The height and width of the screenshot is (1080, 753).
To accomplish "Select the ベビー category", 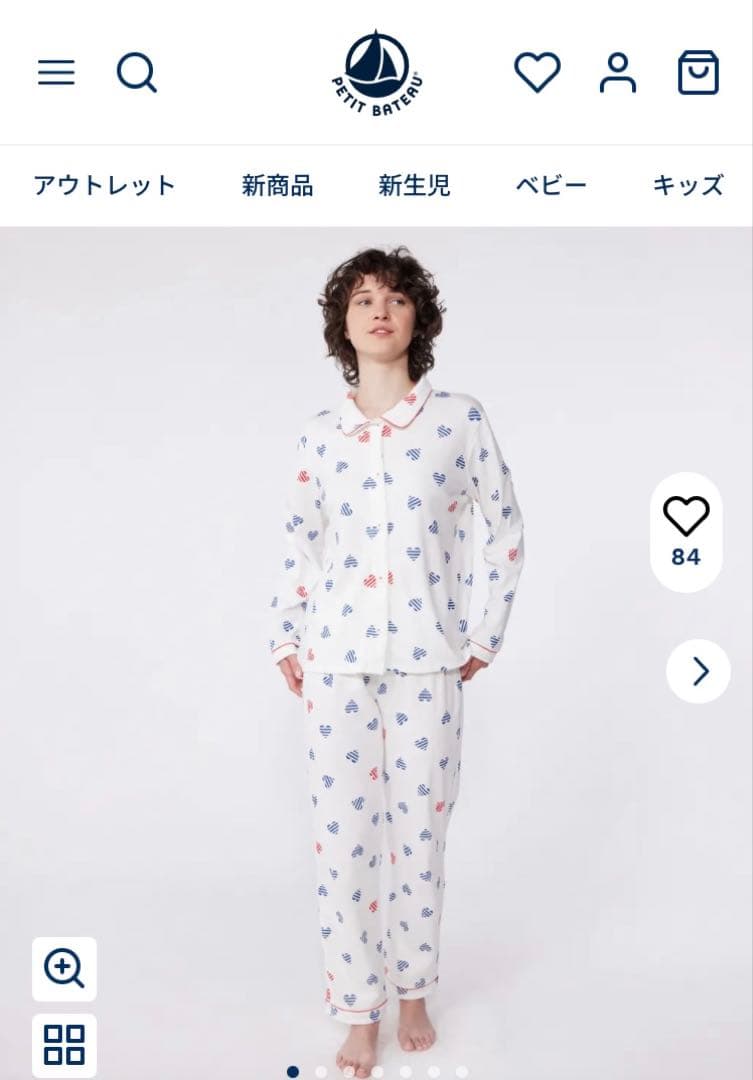I will pyautogui.click(x=551, y=185).
